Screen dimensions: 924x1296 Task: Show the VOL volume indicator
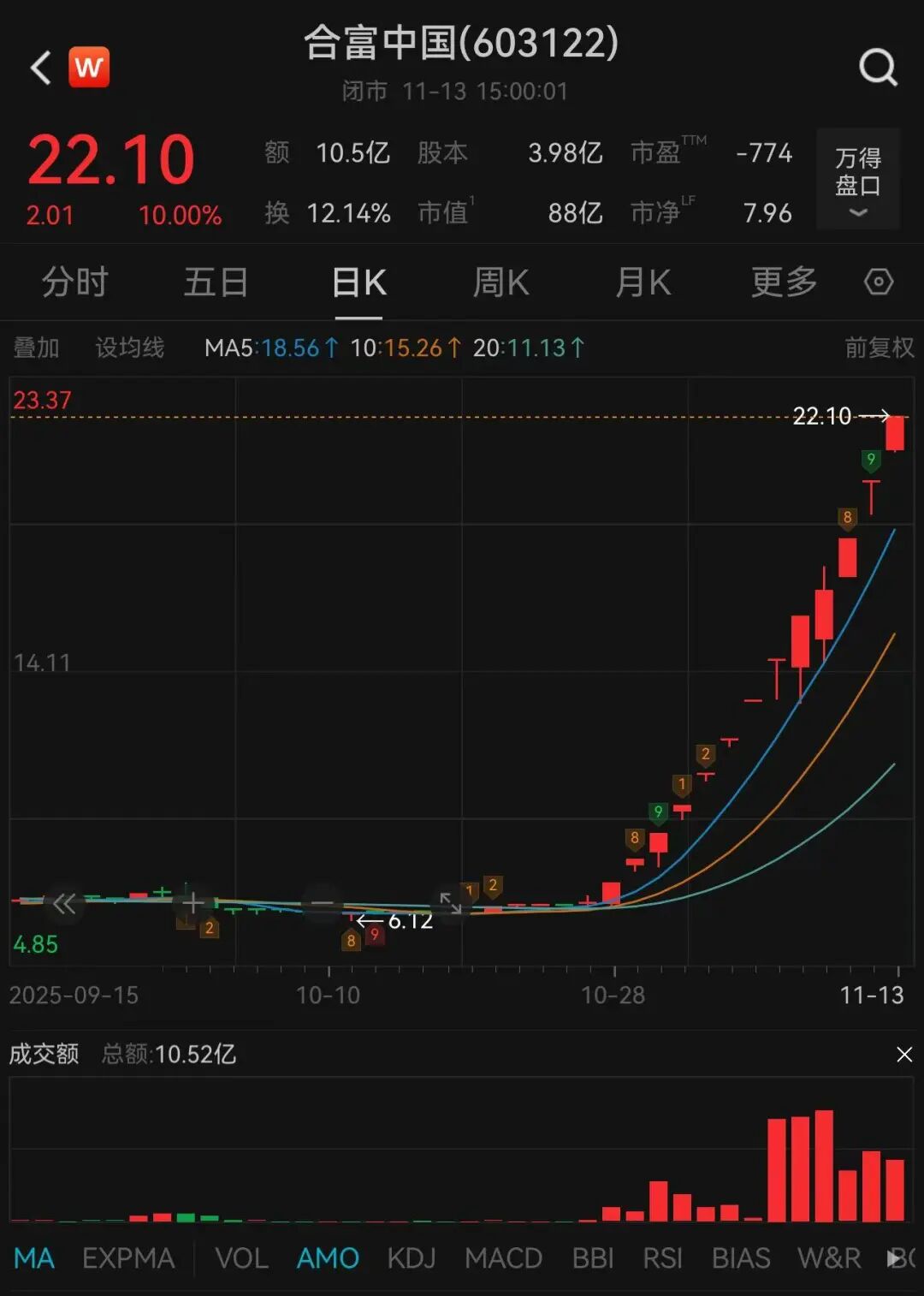tap(241, 1258)
